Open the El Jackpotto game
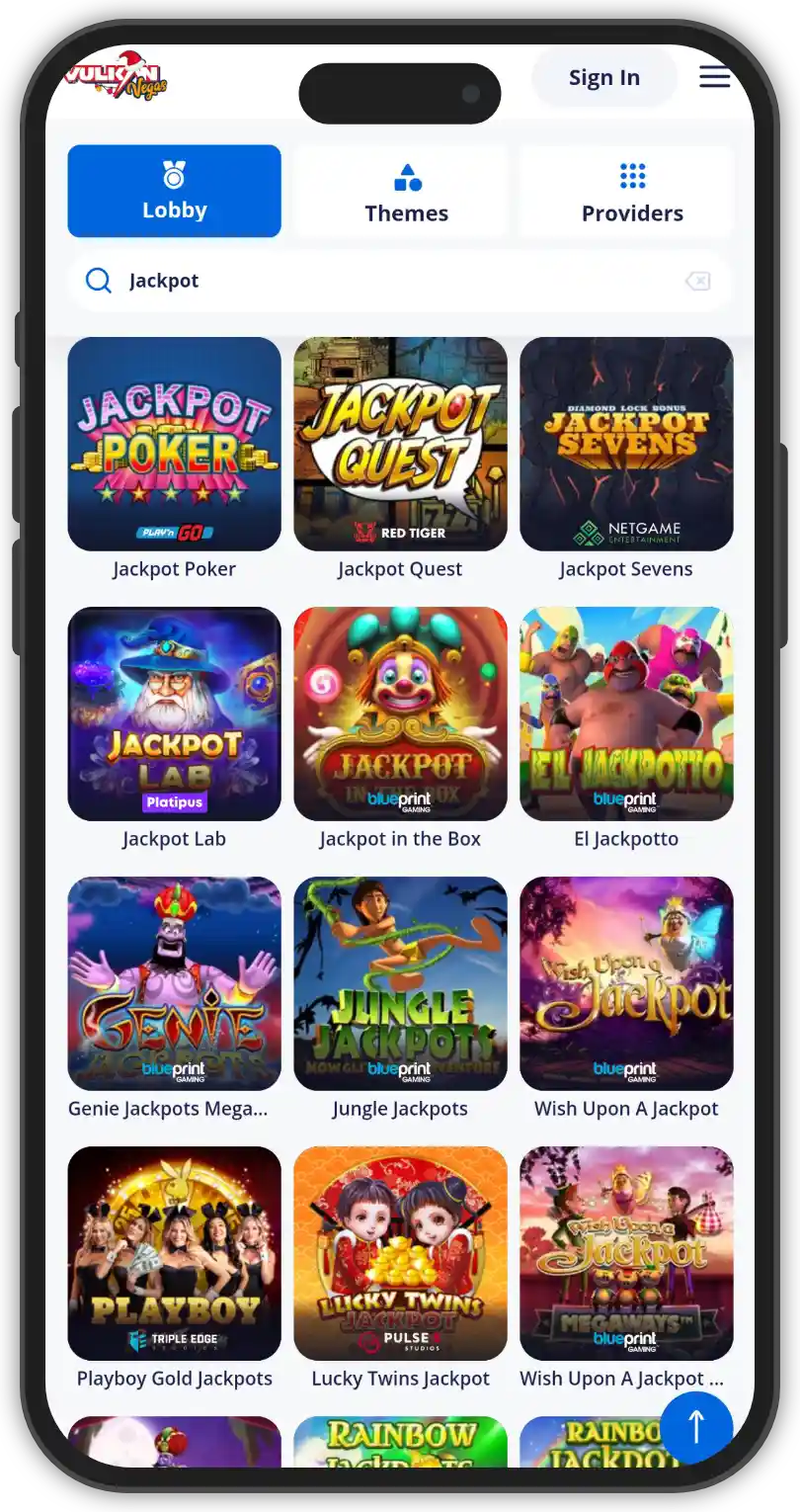This screenshot has width=800, height=1512. point(626,714)
